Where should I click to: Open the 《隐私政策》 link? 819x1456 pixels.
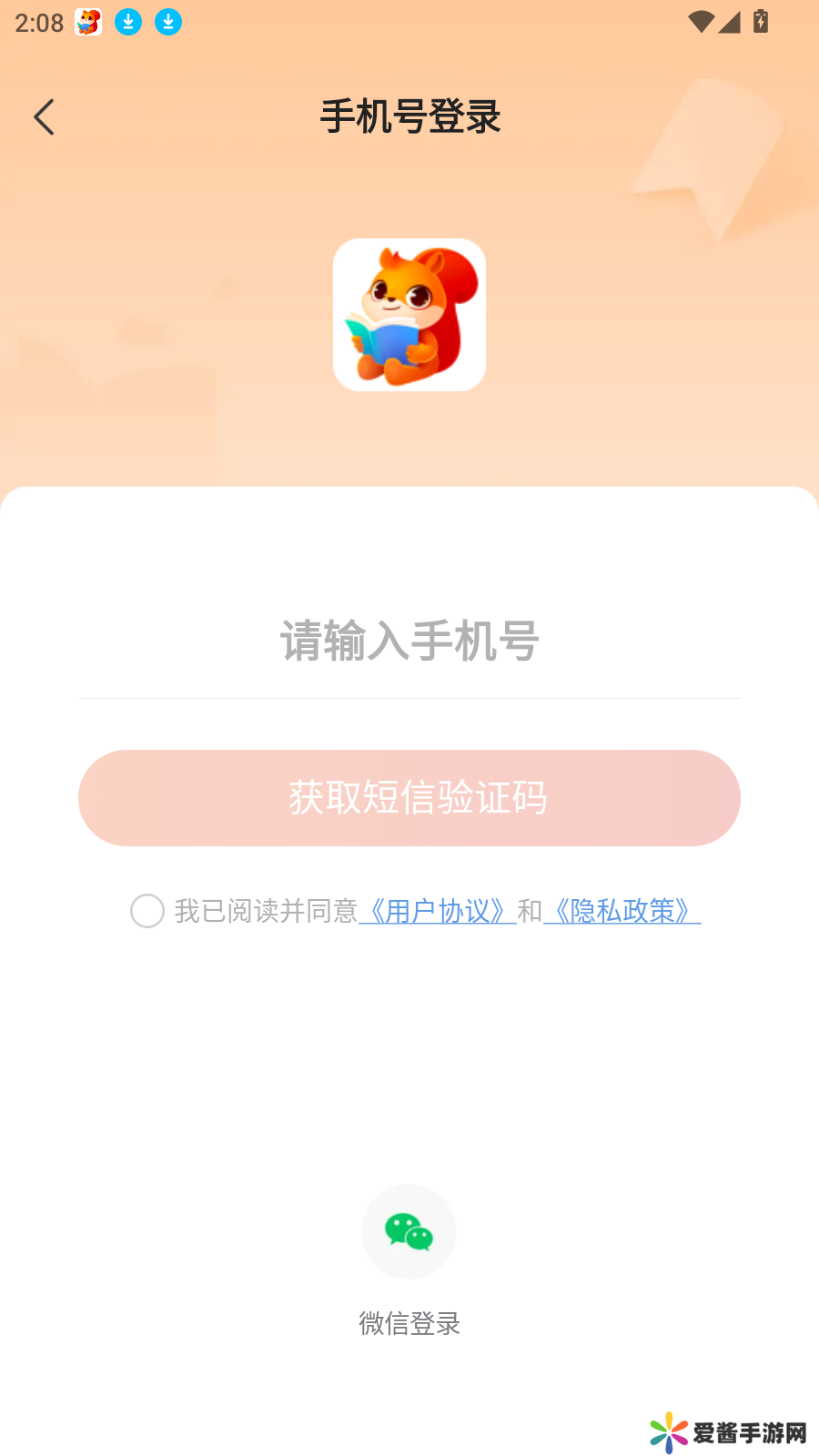[x=622, y=911]
